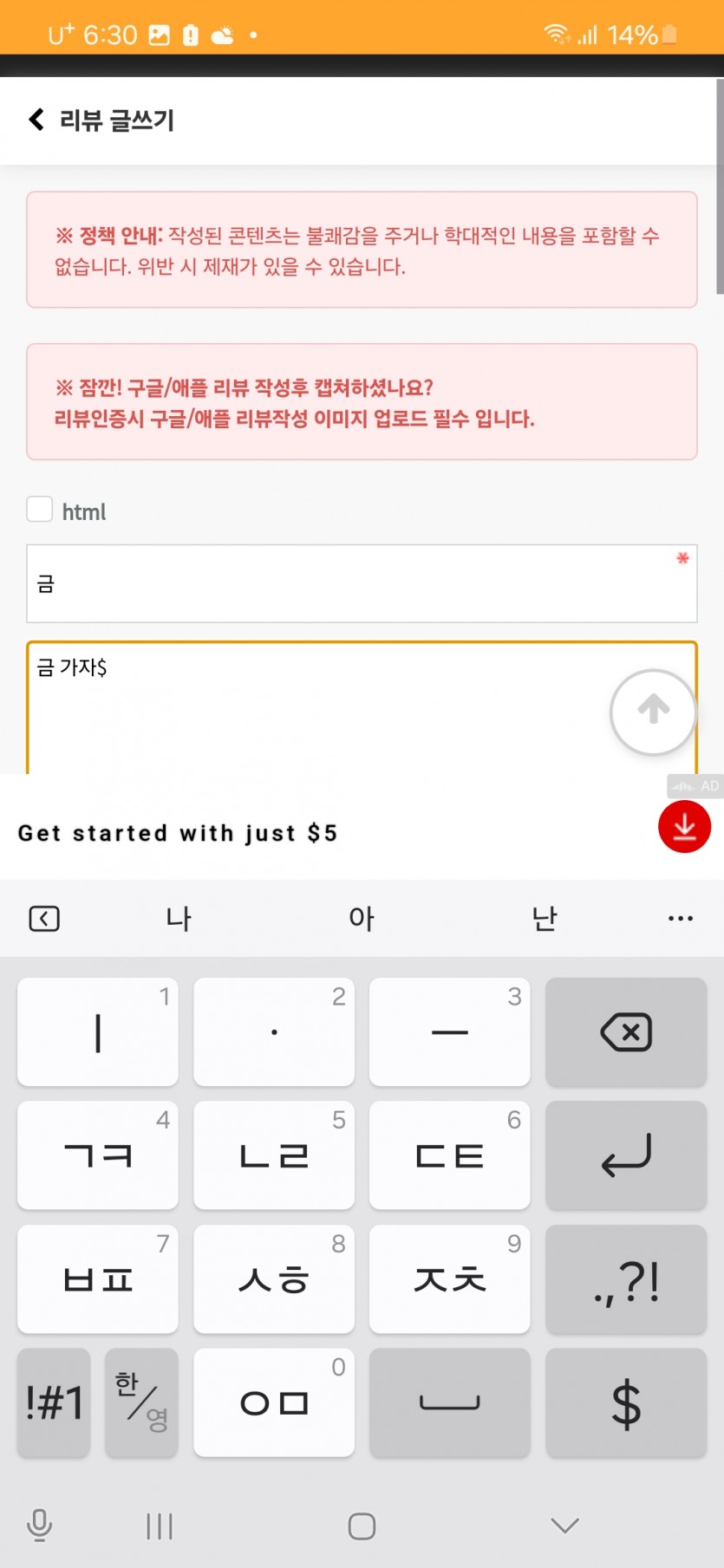Viewport: 724px width, 1568px height.
Task: Tap the dollar sign key
Action: [626, 1402]
